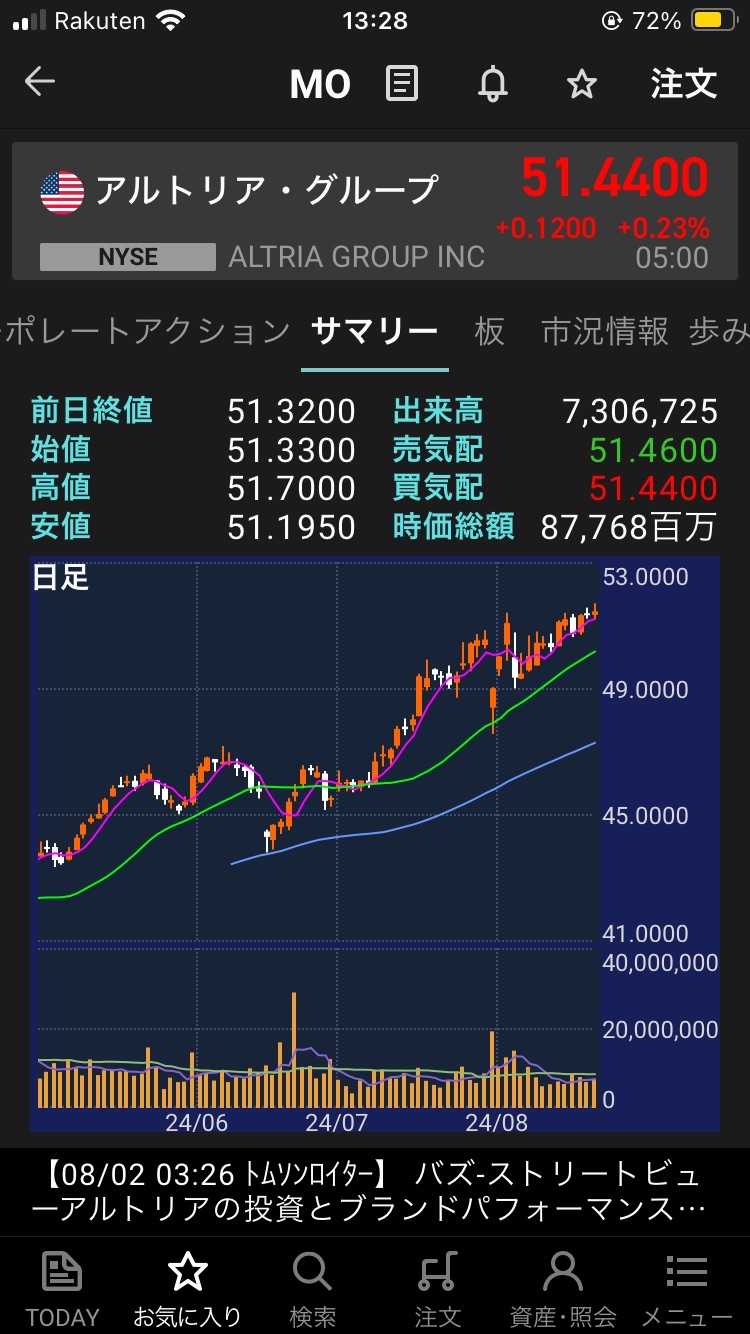This screenshot has height=1334, width=750.
Task: Switch to the 市況情報 tab
Action: pyautogui.click(x=604, y=331)
